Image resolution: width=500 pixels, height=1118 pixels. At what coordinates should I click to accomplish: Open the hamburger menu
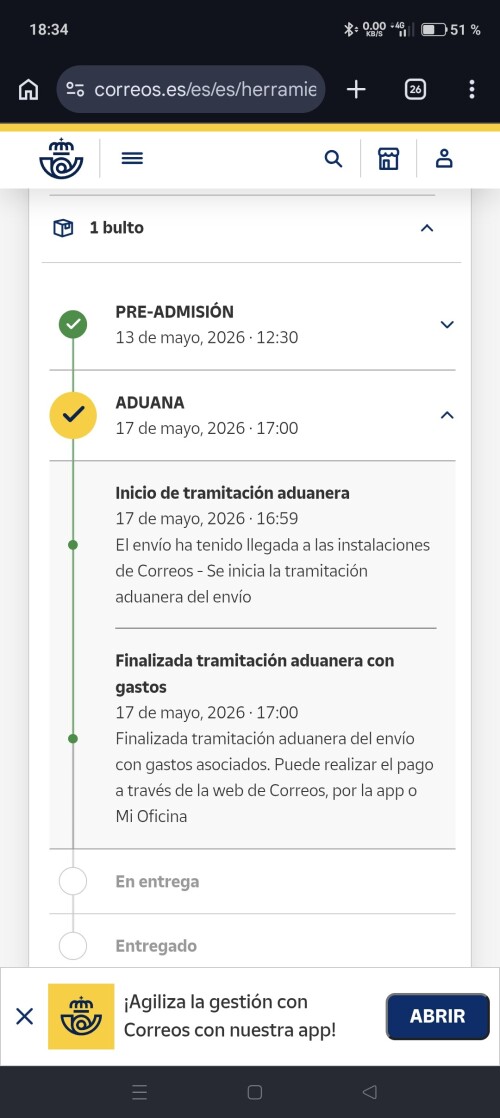(x=132, y=158)
